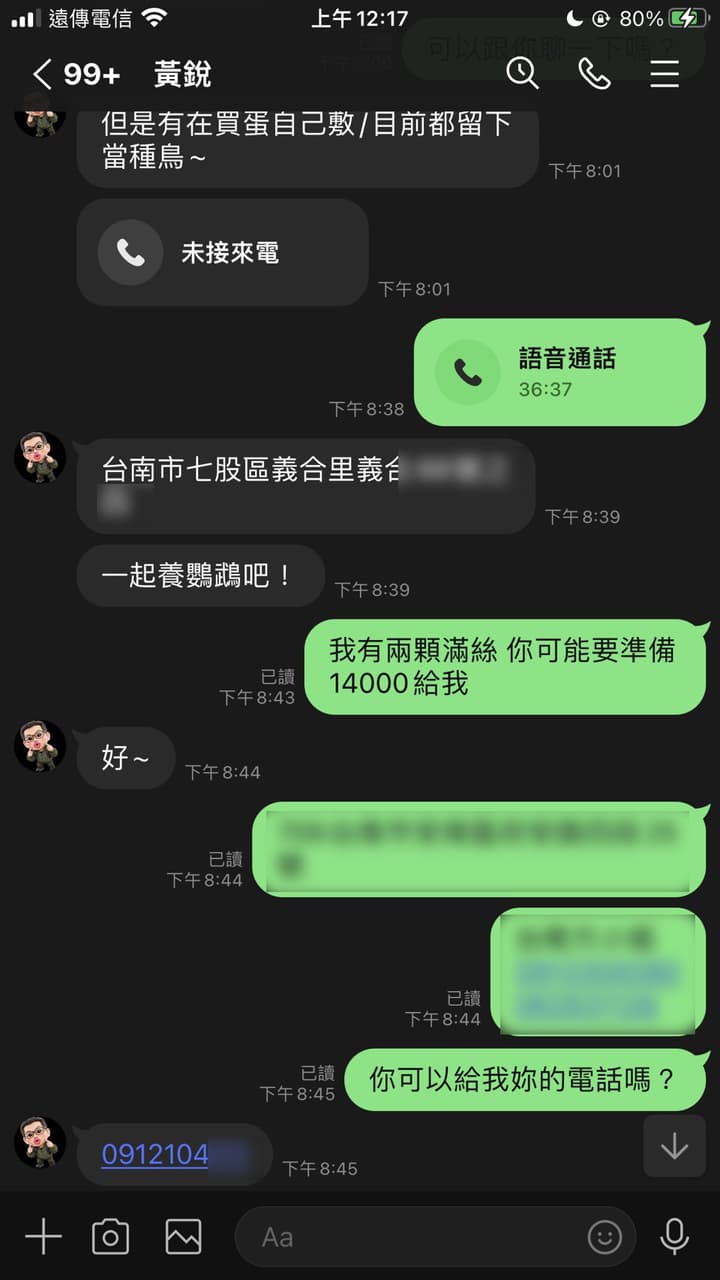Search within this chat
This screenshot has width=720, height=1280.
pyautogui.click(x=522, y=73)
